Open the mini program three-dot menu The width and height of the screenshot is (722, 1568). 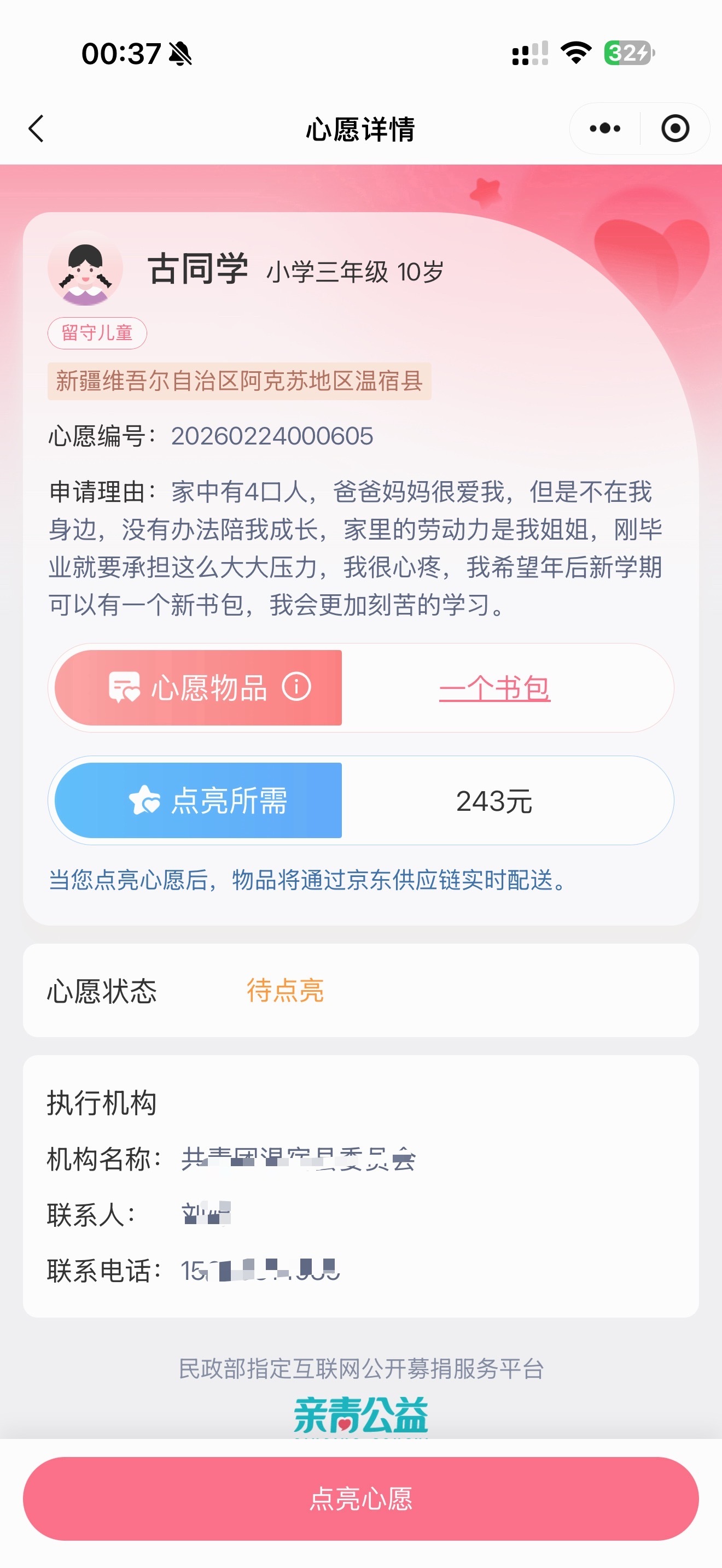[x=604, y=128]
